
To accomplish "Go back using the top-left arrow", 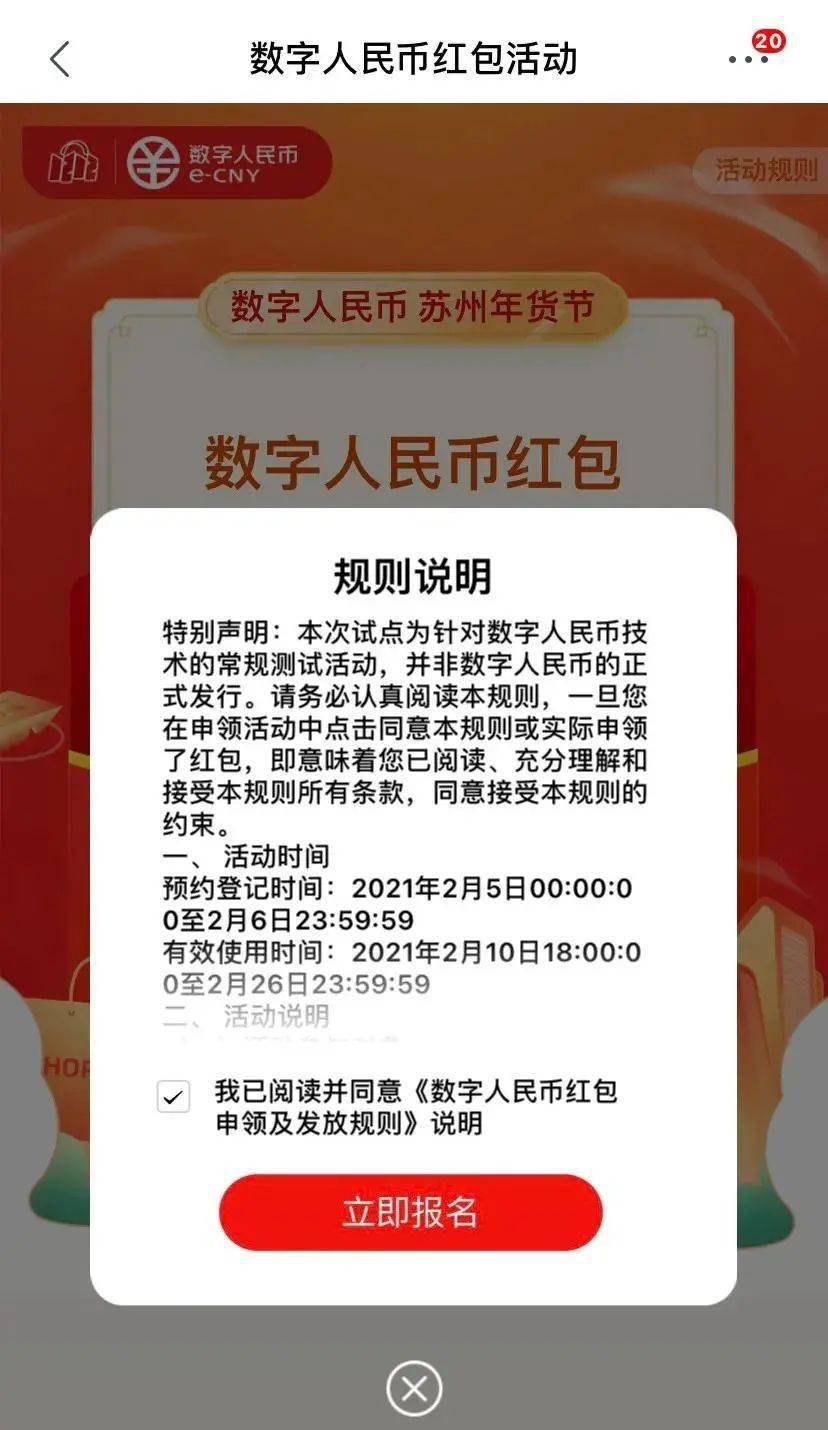I will (x=60, y=59).
